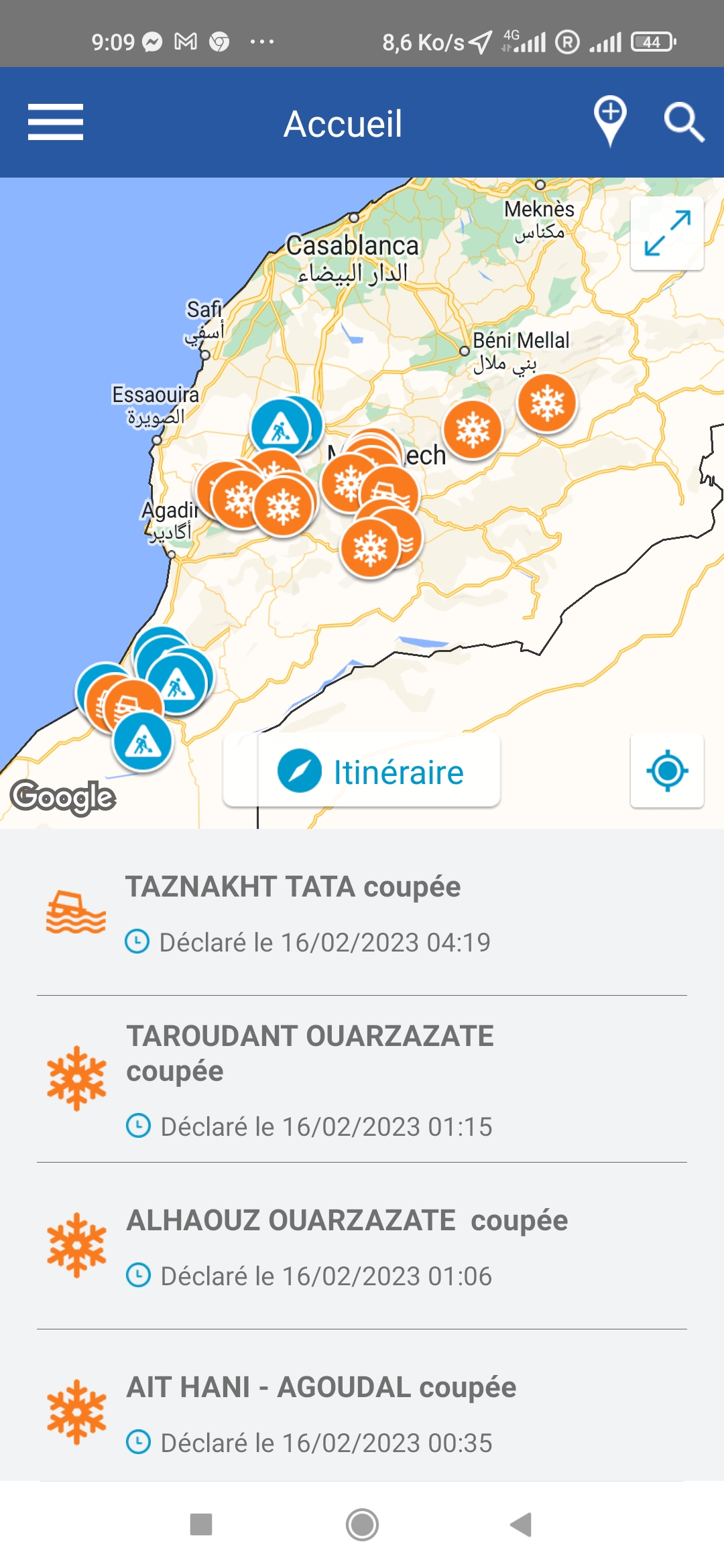Open AIT HANI - AGOUDAL coupée alert

(362, 1406)
